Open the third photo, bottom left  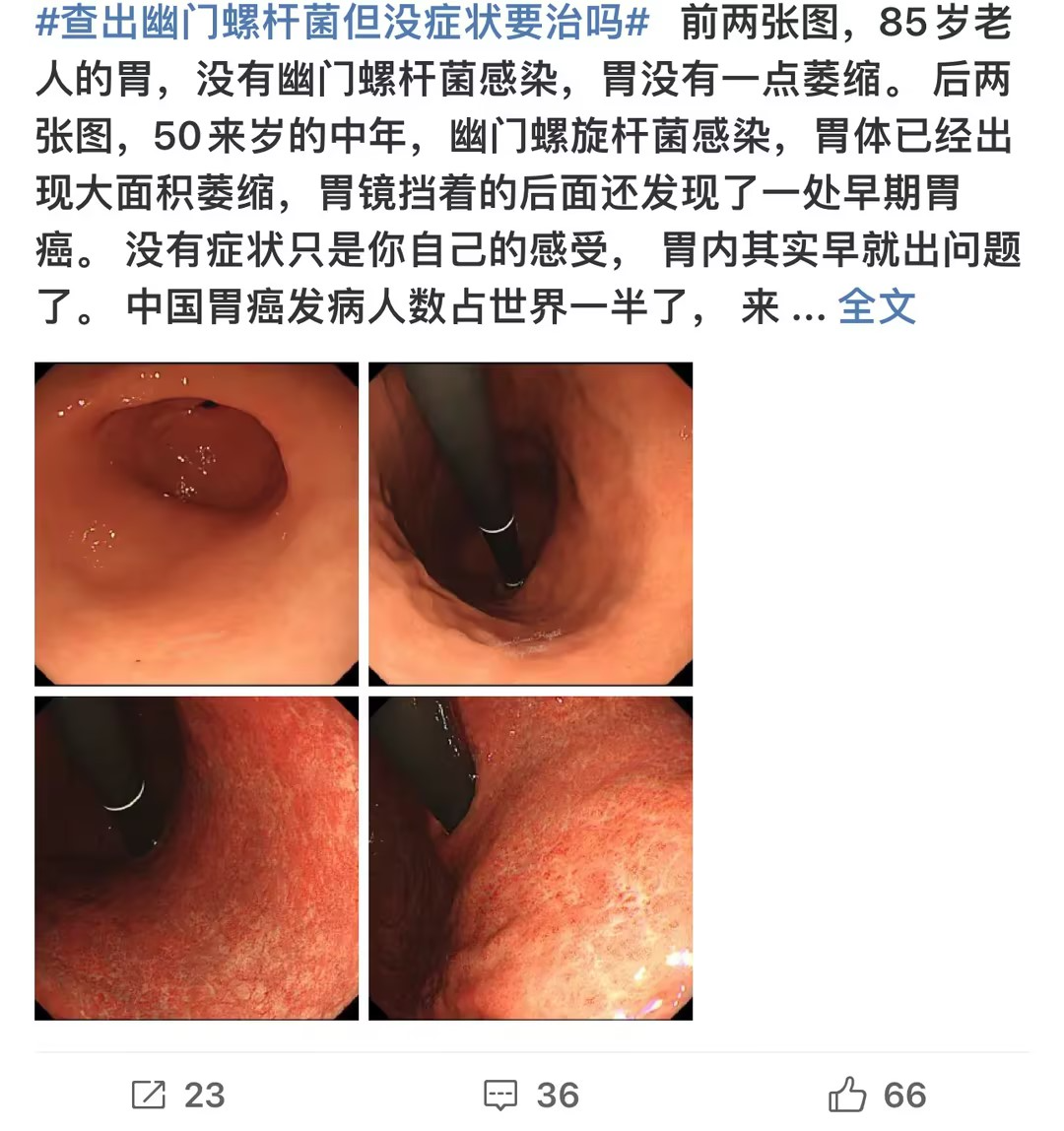pyautogui.click(x=196, y=858)
